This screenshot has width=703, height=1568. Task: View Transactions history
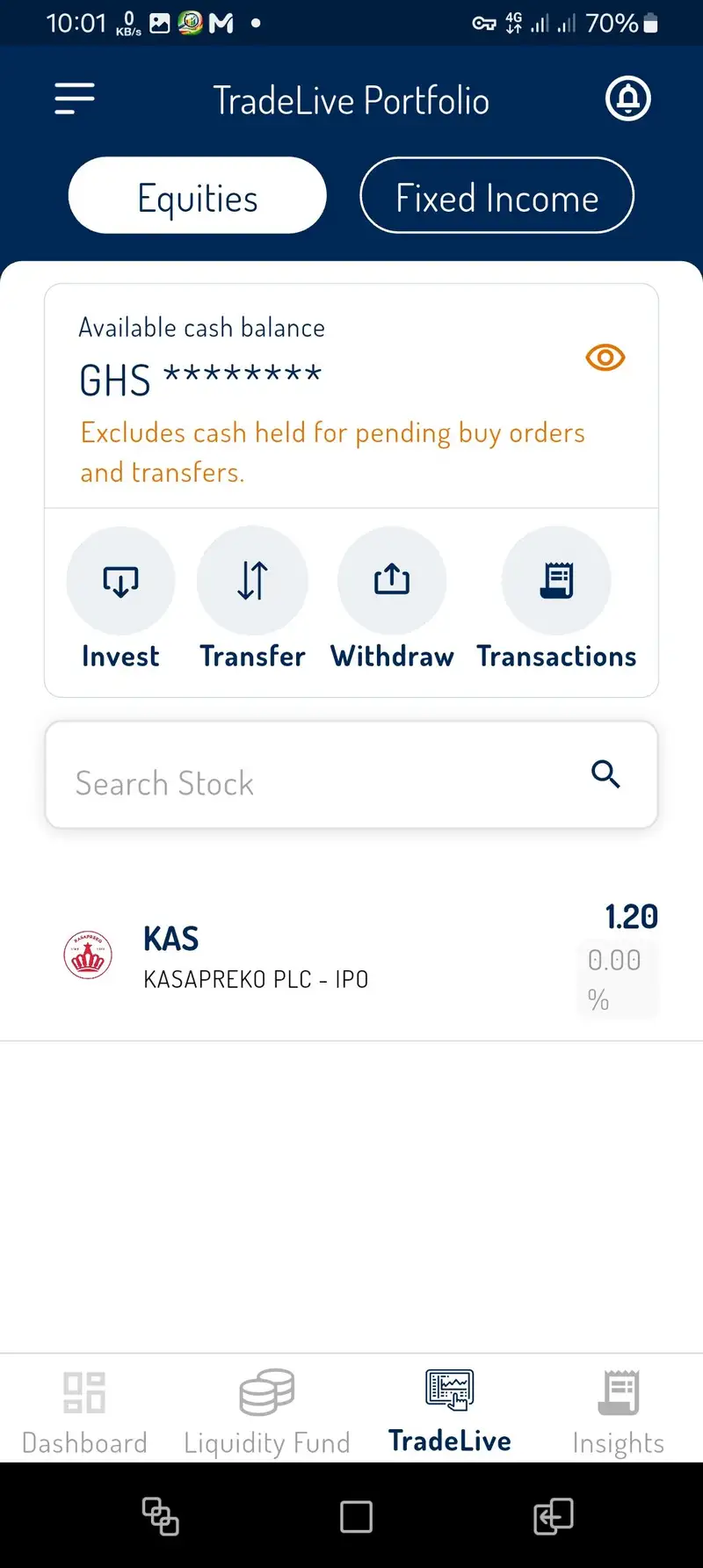point(556,599)
